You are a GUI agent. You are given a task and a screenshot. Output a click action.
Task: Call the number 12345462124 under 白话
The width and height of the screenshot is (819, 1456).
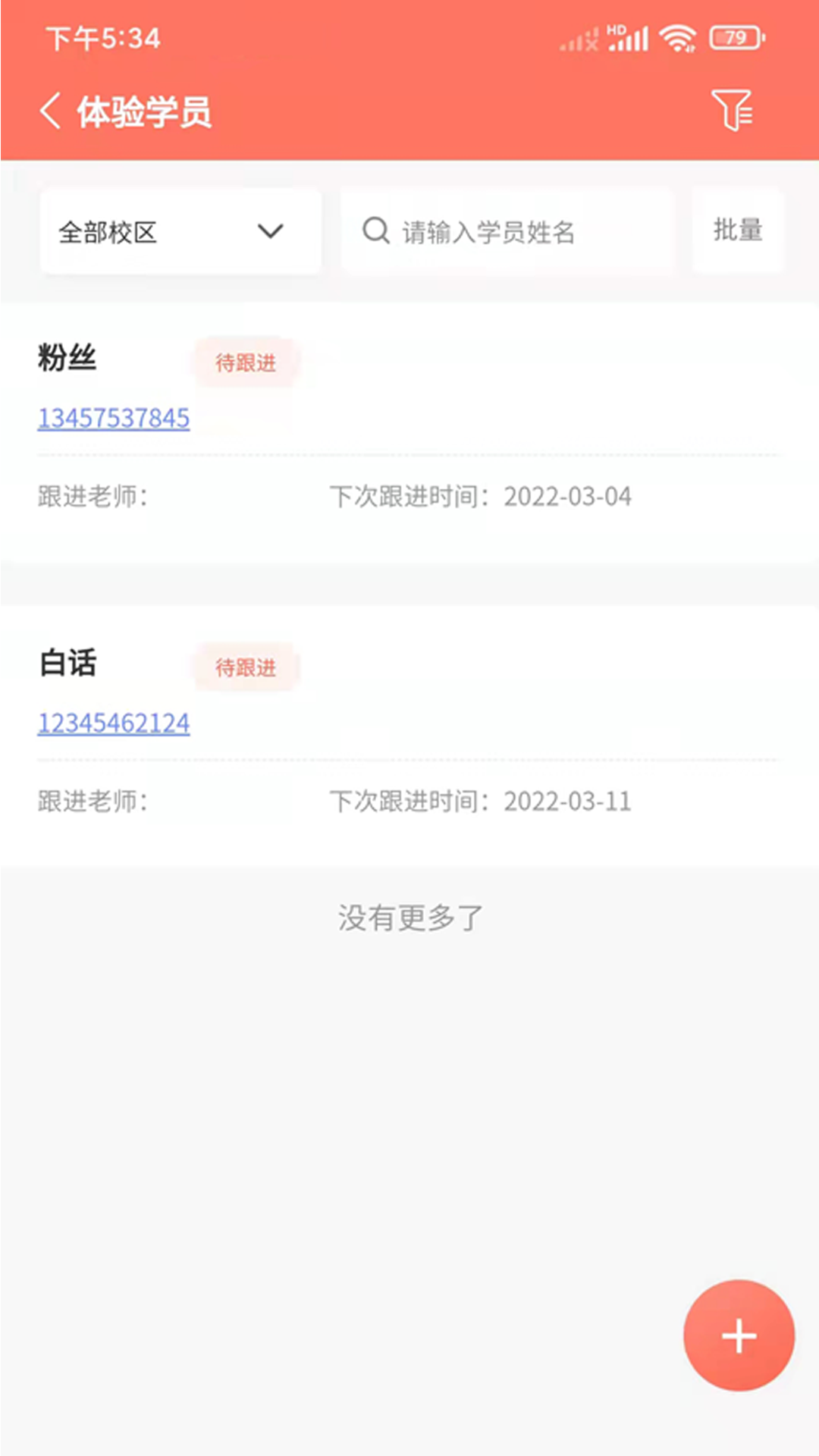(x=112, y=723)
